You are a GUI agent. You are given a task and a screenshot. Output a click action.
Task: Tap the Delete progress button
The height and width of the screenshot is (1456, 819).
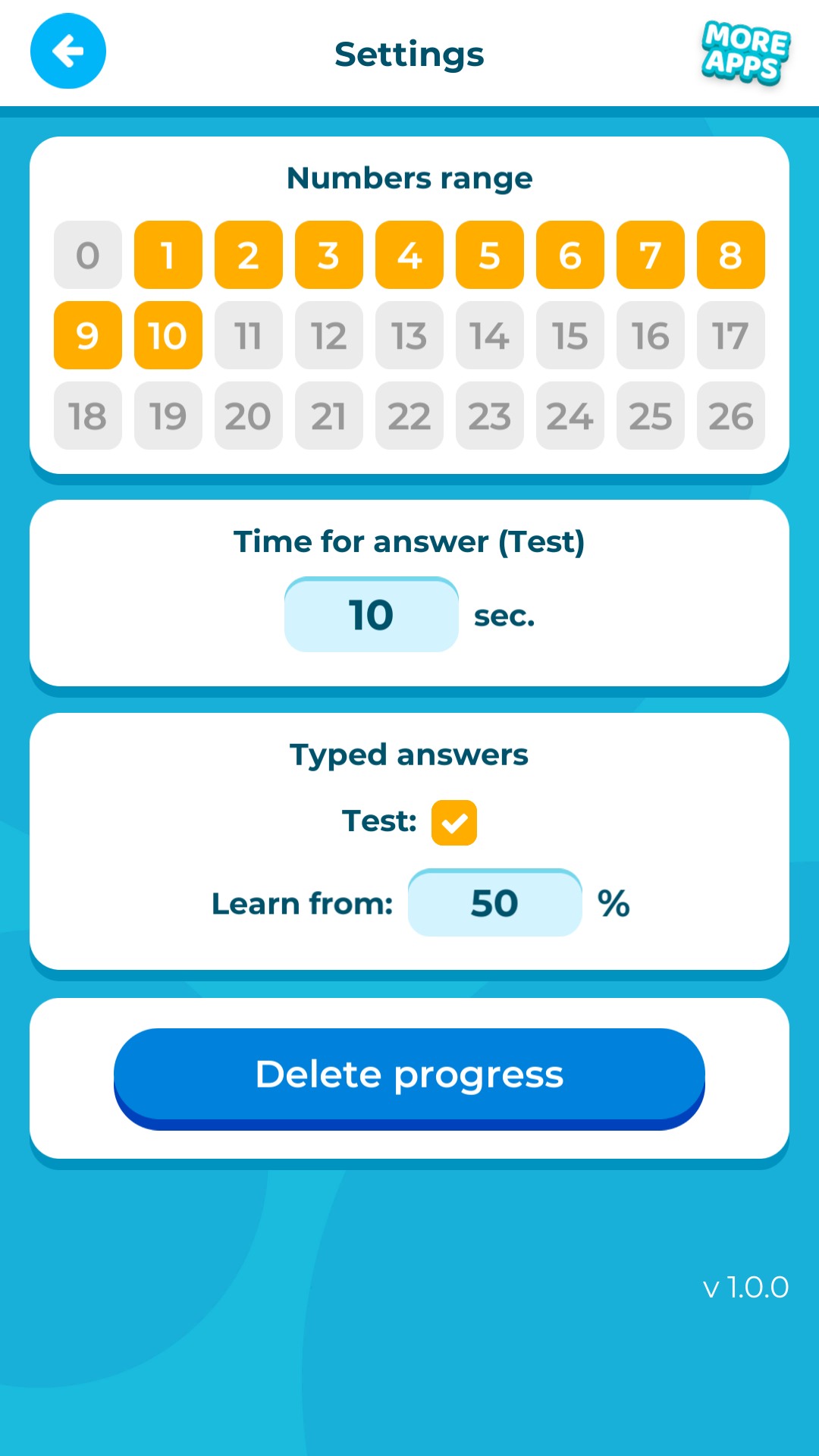[x=409, y=1075]
